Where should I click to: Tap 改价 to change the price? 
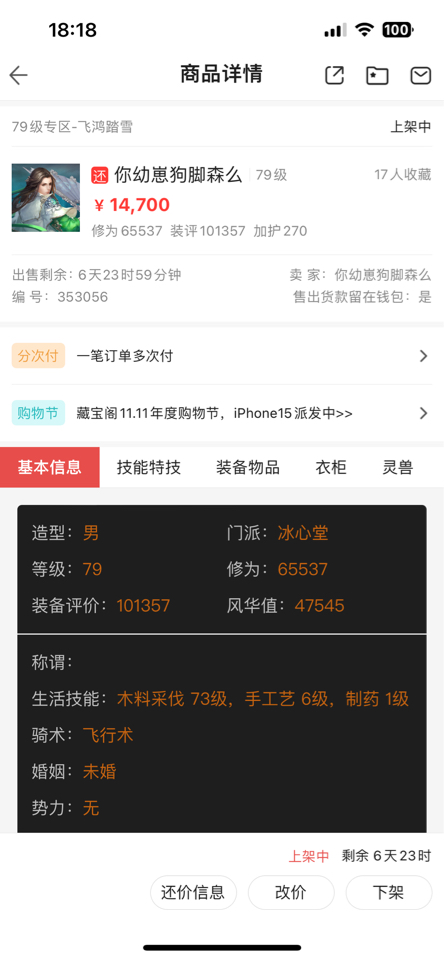coord(291,892)
